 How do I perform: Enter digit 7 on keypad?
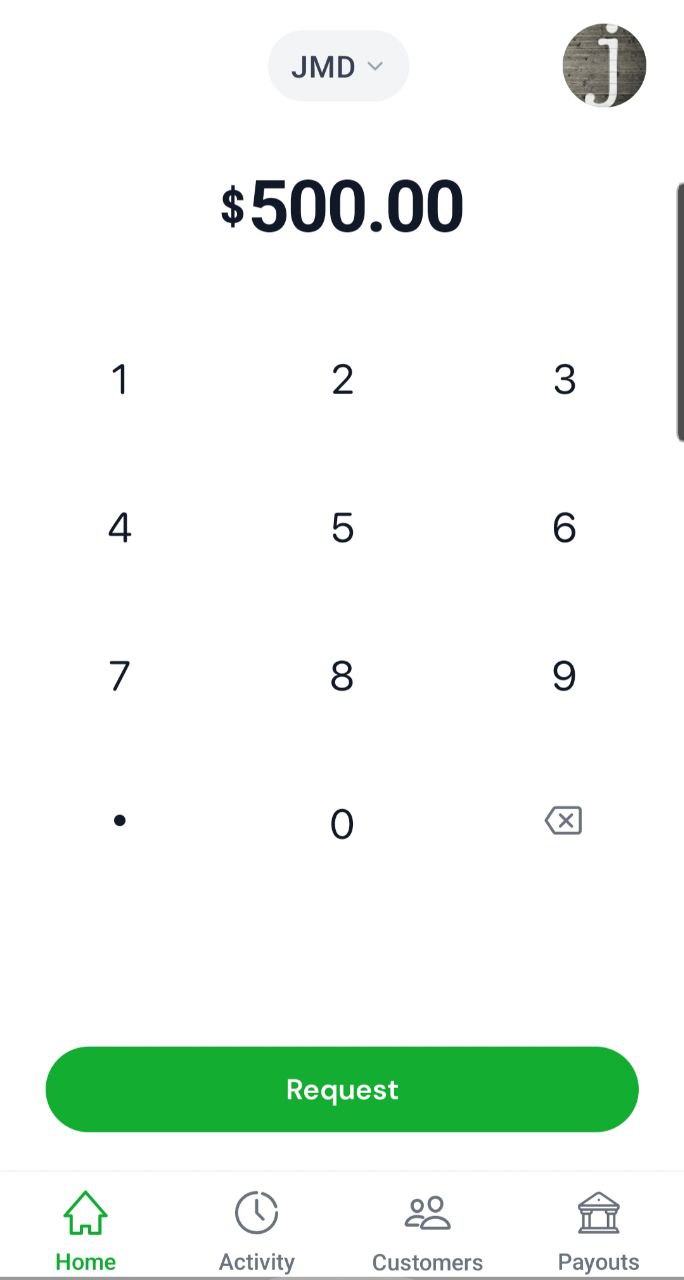coord(120,676)
